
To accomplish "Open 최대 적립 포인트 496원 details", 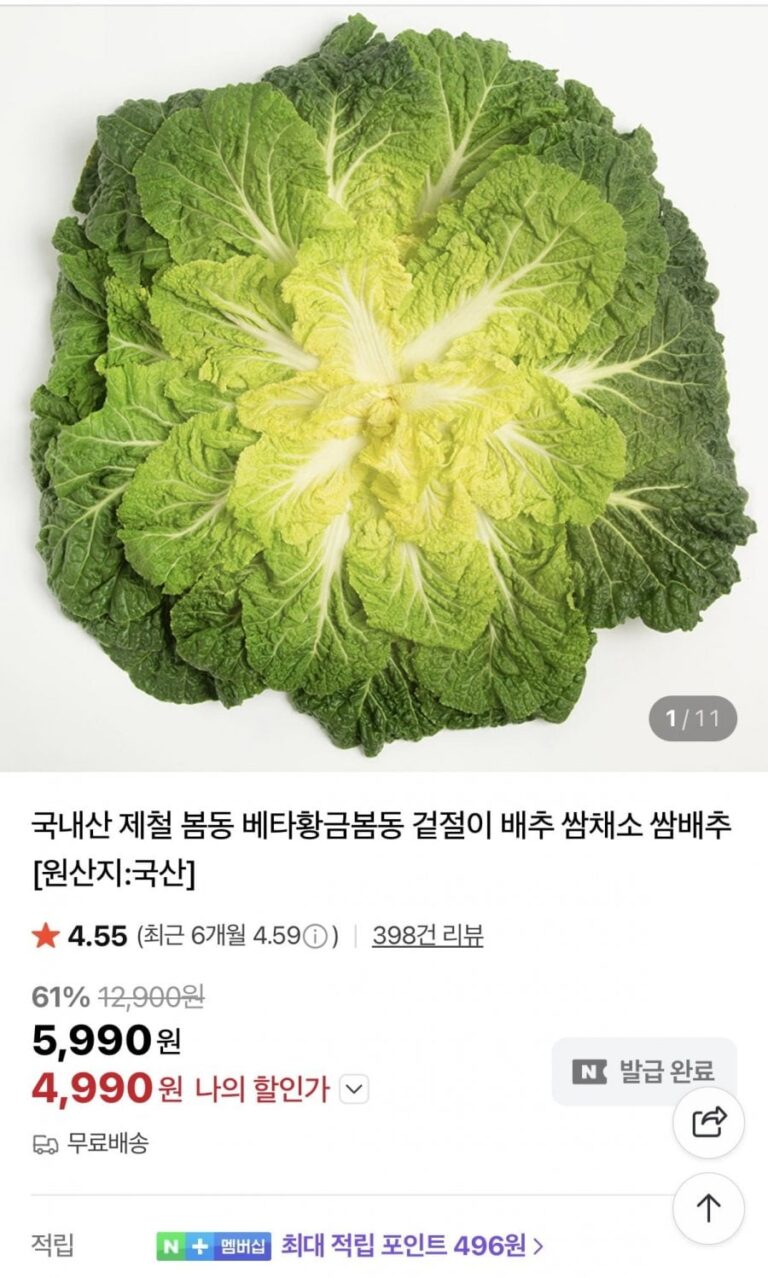I will coord(412,1245).
